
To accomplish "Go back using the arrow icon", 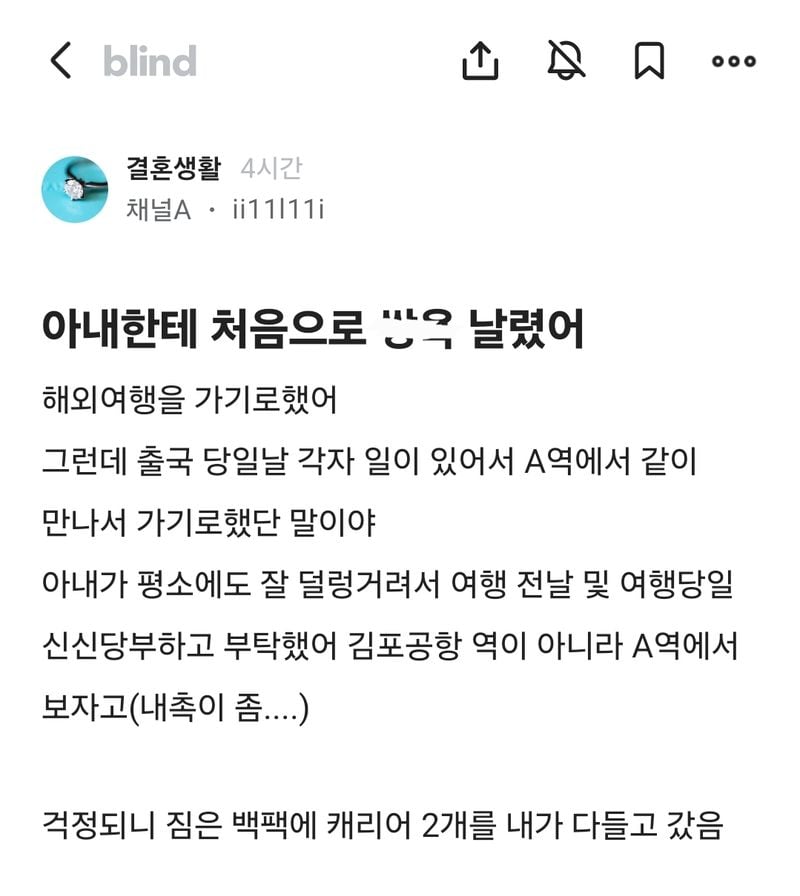I will click(61, 61).
